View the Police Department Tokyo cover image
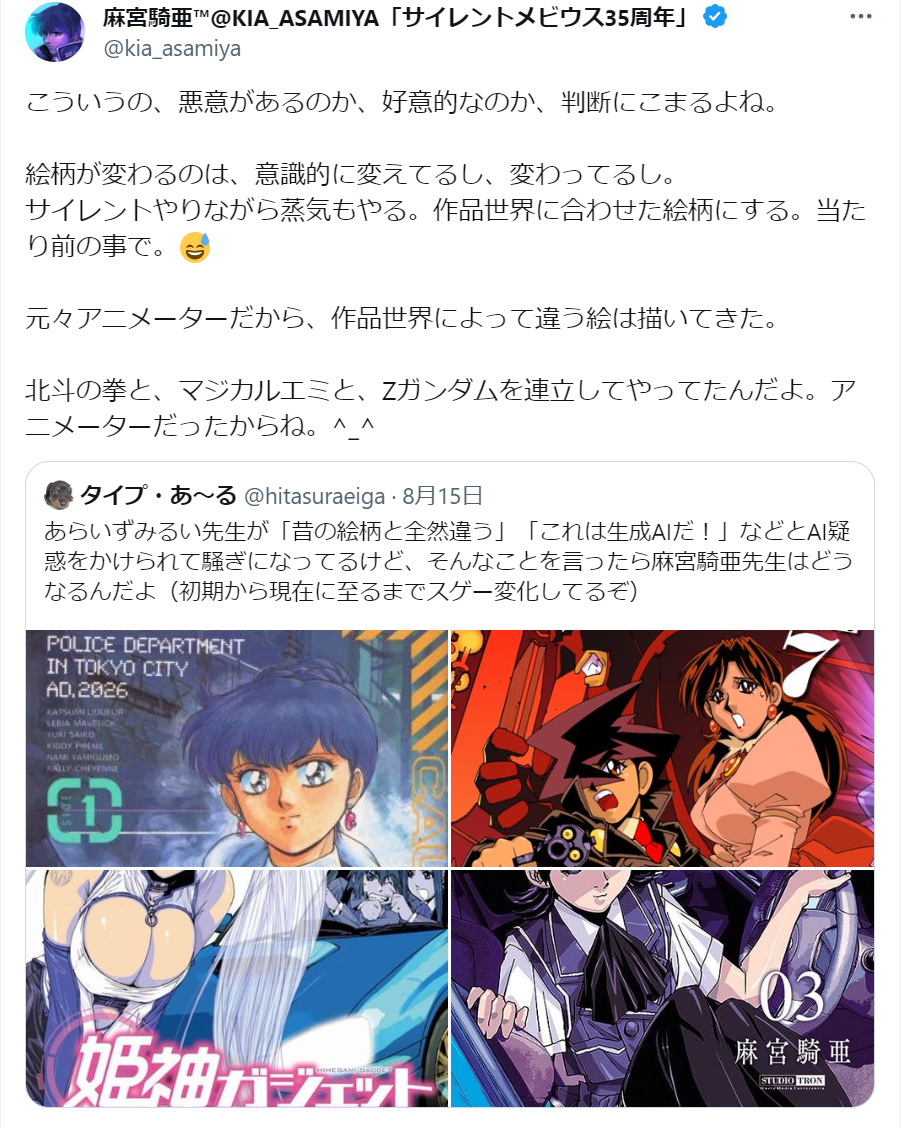The image size is (903, 1128). pos(237,748)
